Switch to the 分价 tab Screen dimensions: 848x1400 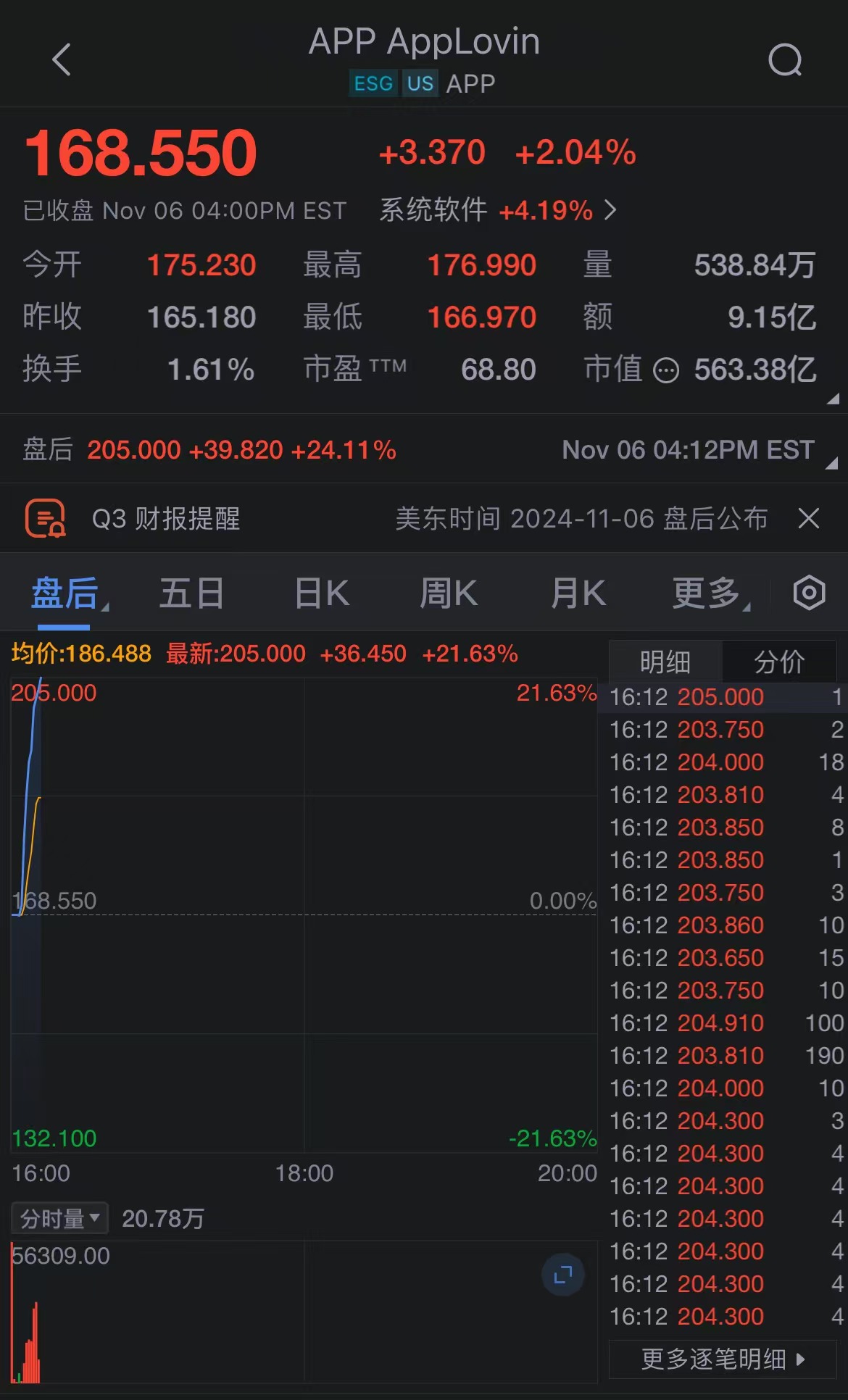[779, 662]
